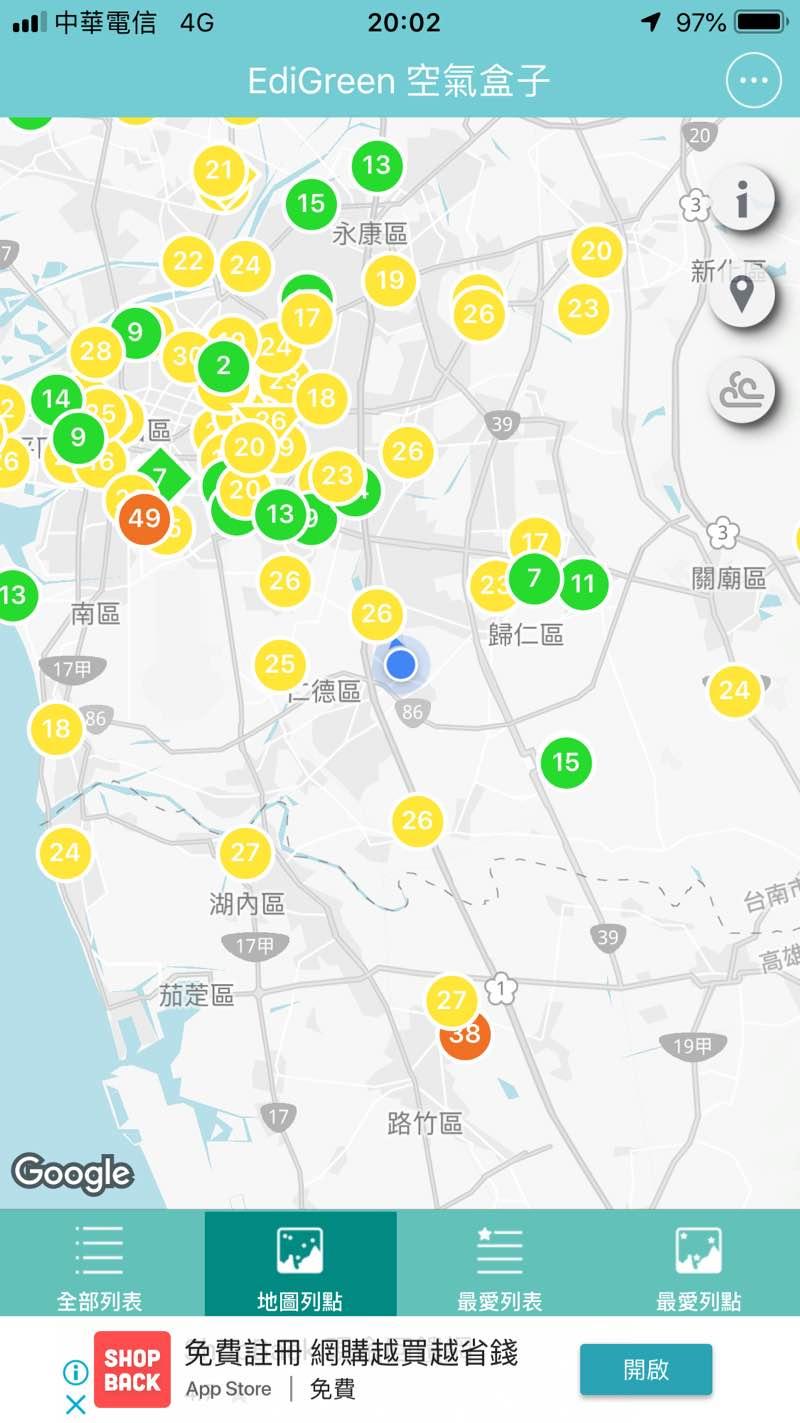Open the ad info icon
This screenshot has width=800, height=1423.
(x=75, y=1371)
